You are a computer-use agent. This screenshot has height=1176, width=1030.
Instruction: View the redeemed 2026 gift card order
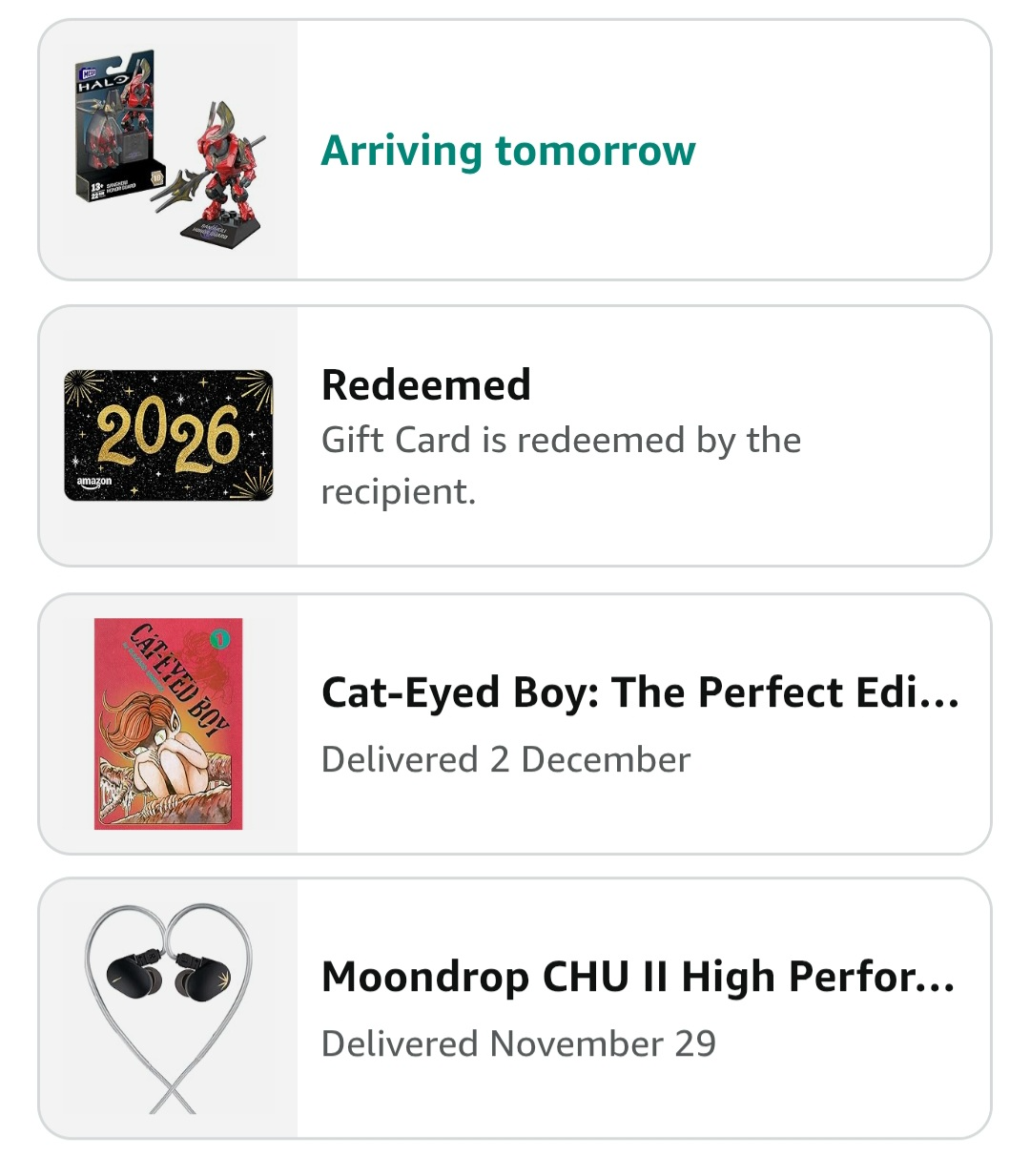[515, 437]
